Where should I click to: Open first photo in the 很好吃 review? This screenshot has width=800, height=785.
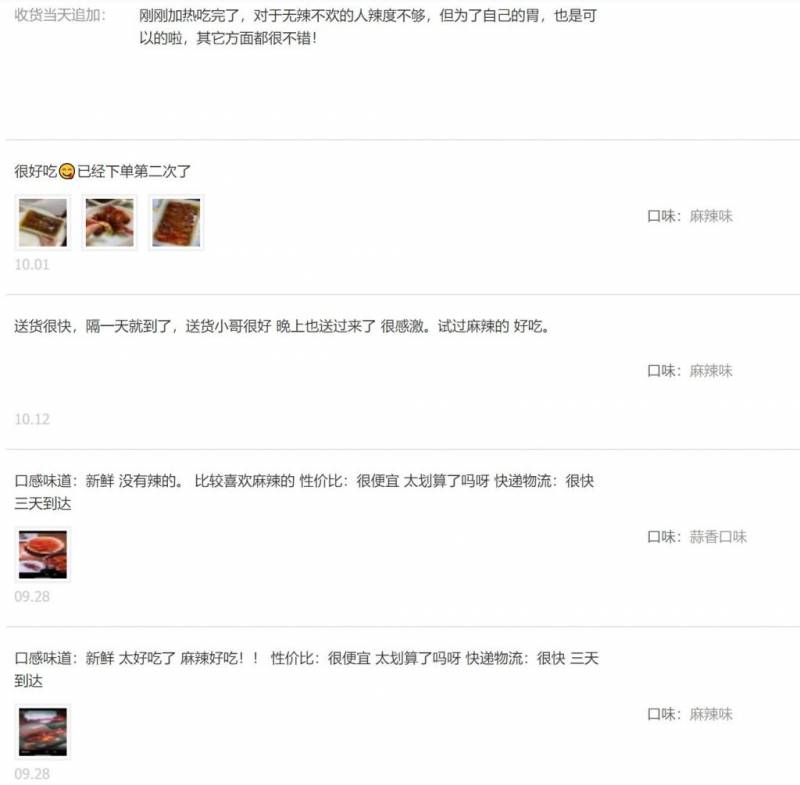43,222
